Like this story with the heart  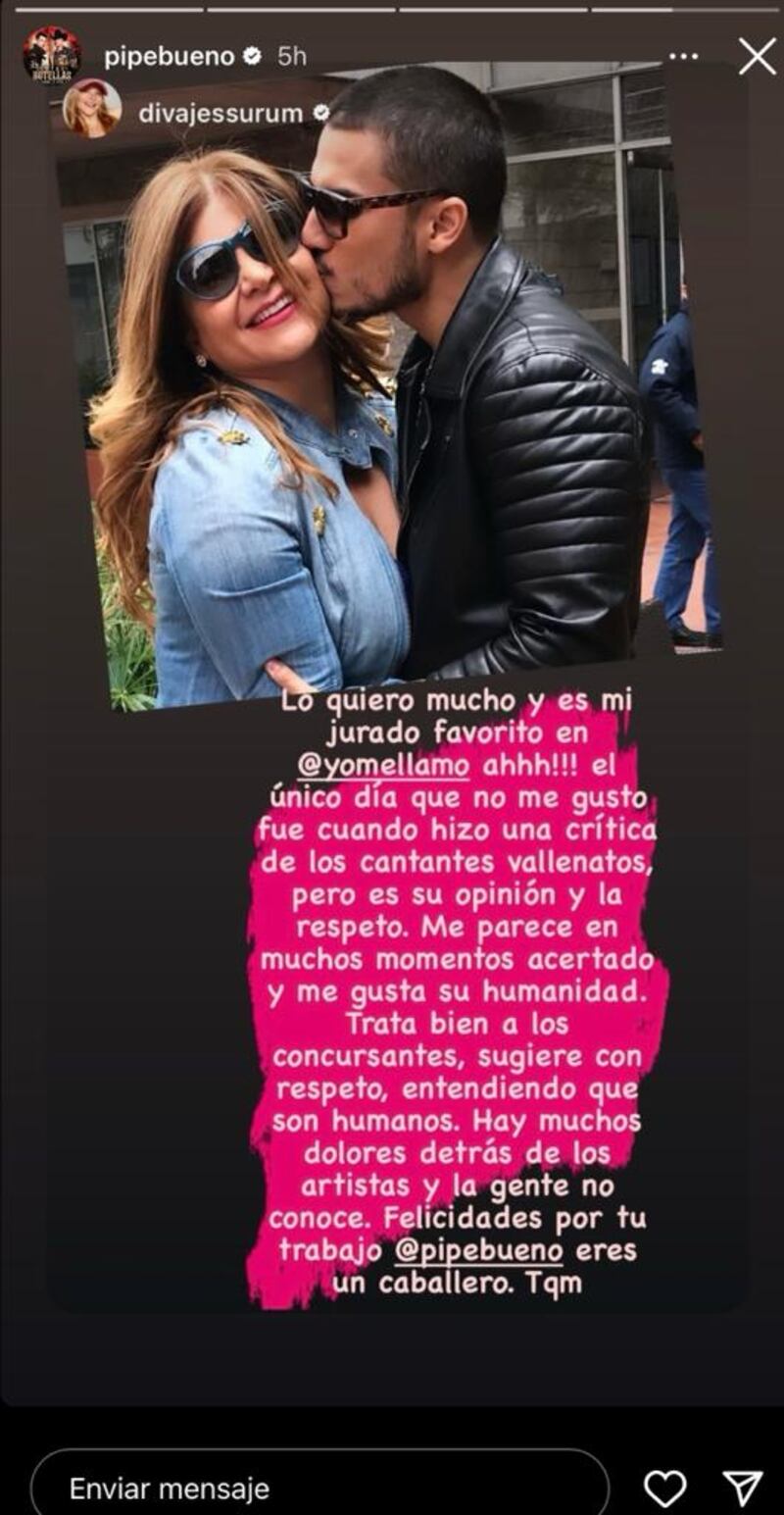(x=665, y=1490)
